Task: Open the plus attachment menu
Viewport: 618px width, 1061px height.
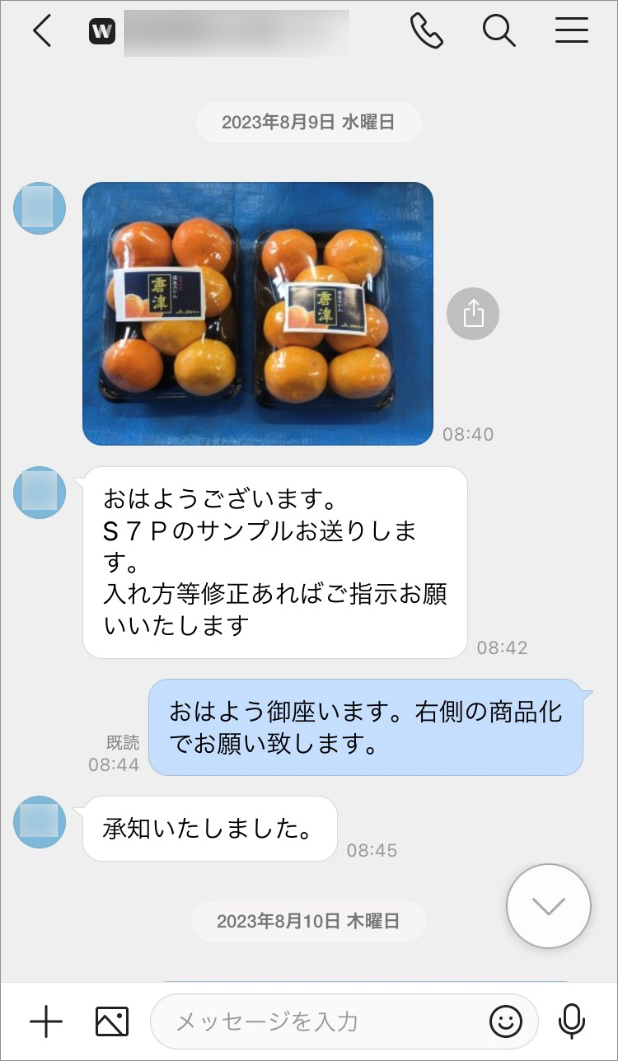Action: coord(46,1021)
